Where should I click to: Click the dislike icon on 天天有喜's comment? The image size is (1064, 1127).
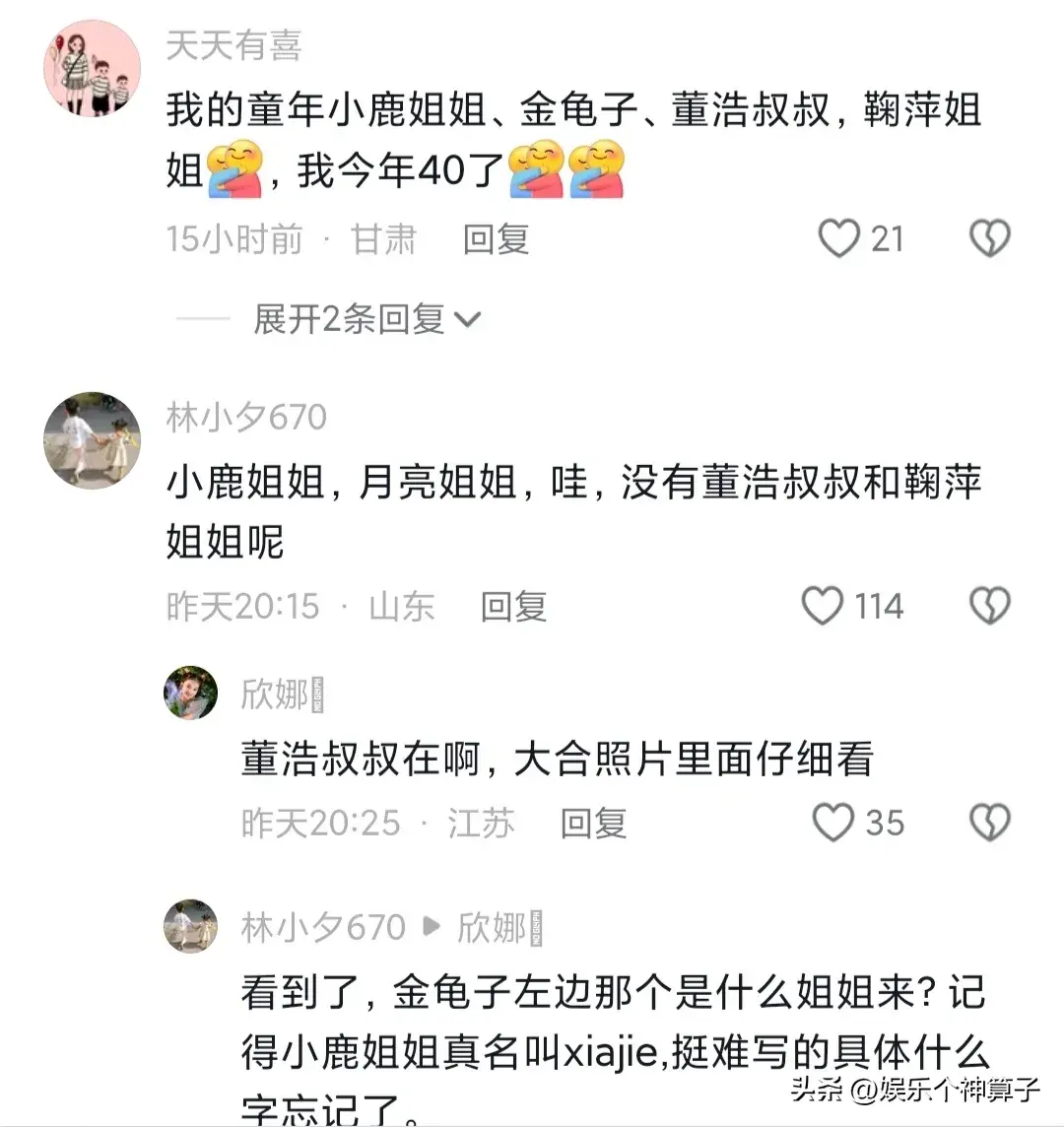pyautogui.click(x=989, y=237)
